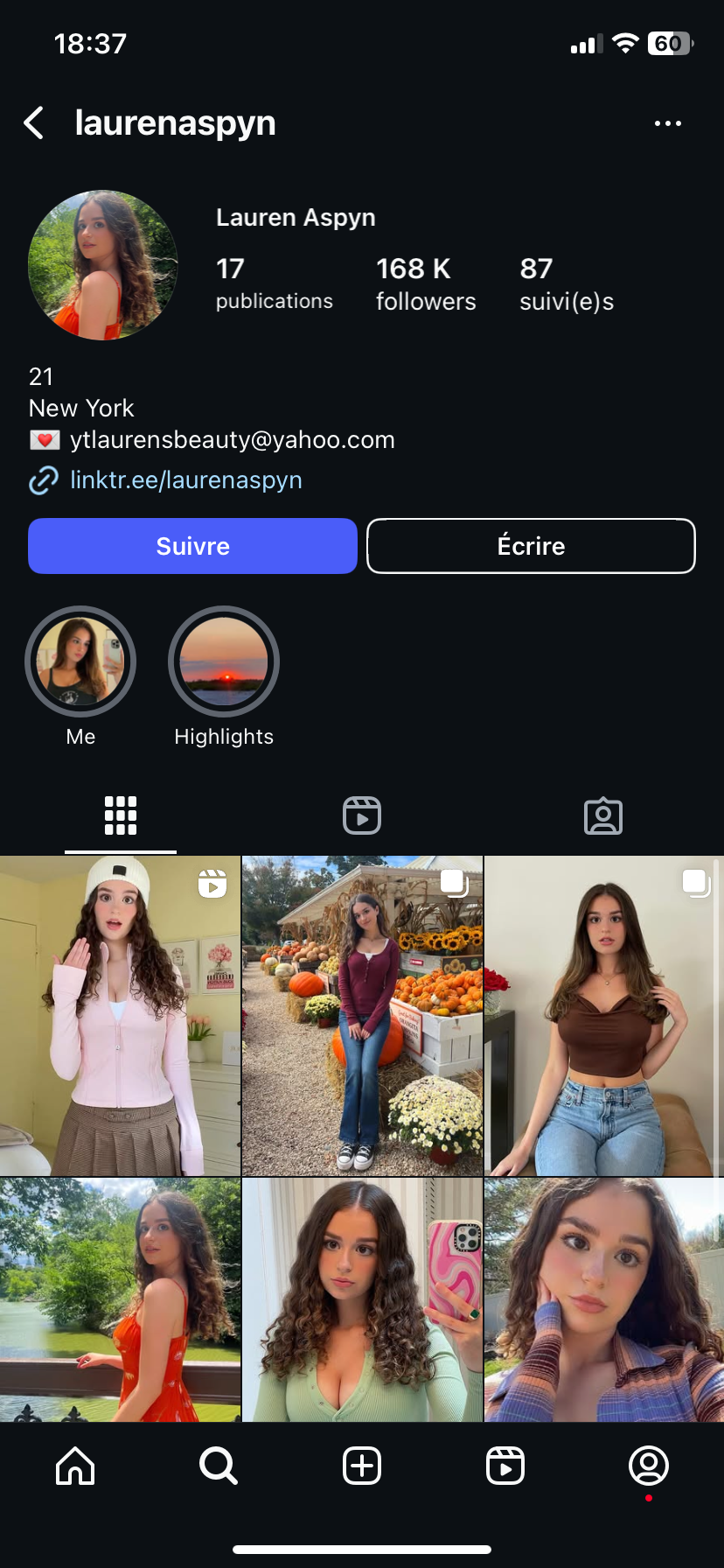
Task: Create a new post with plus icon
Action: tap(362, 1466)
